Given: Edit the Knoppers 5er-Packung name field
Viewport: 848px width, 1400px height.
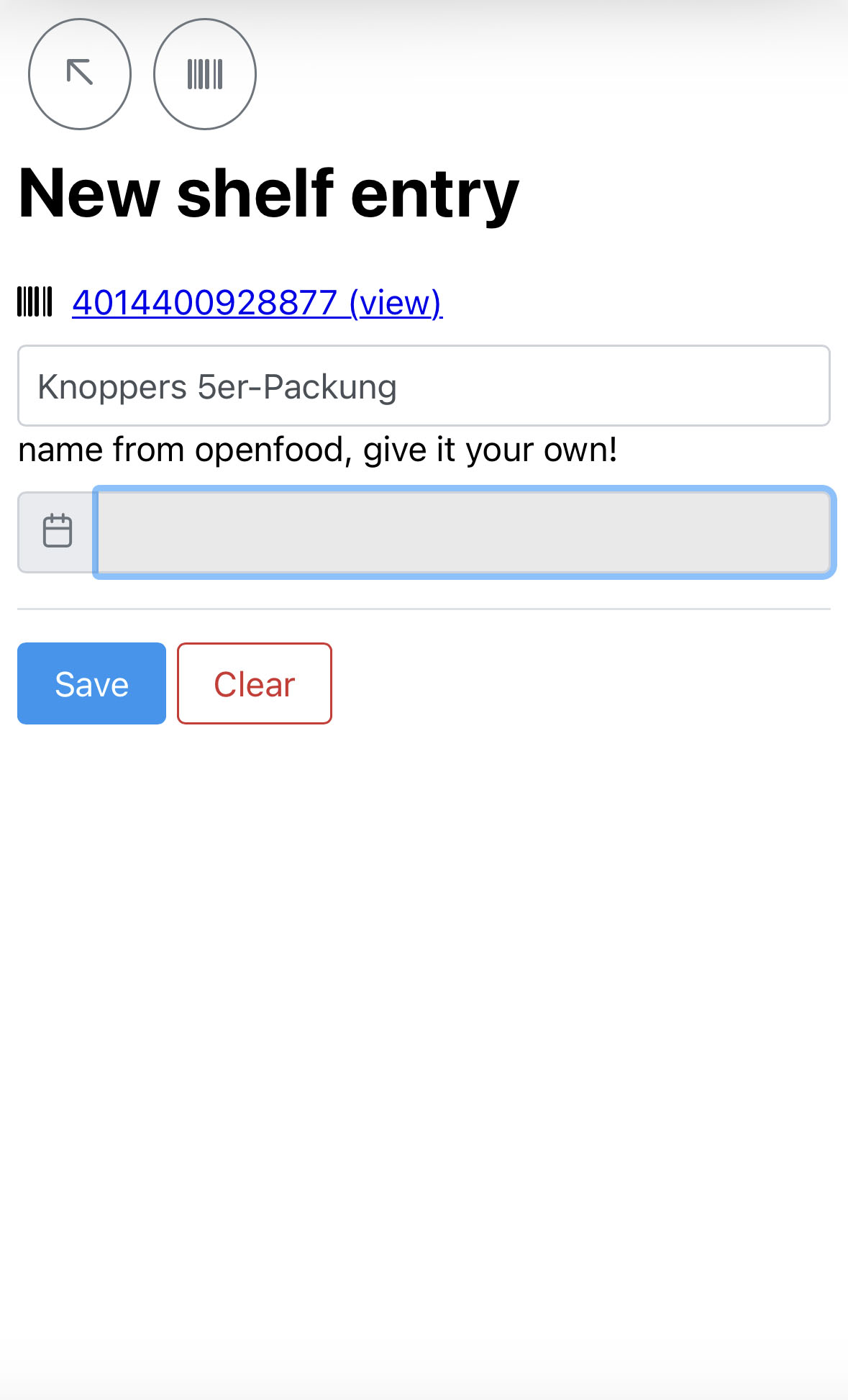Looking at the screenshot, I should pyautogui.click(x=424, y=386).
